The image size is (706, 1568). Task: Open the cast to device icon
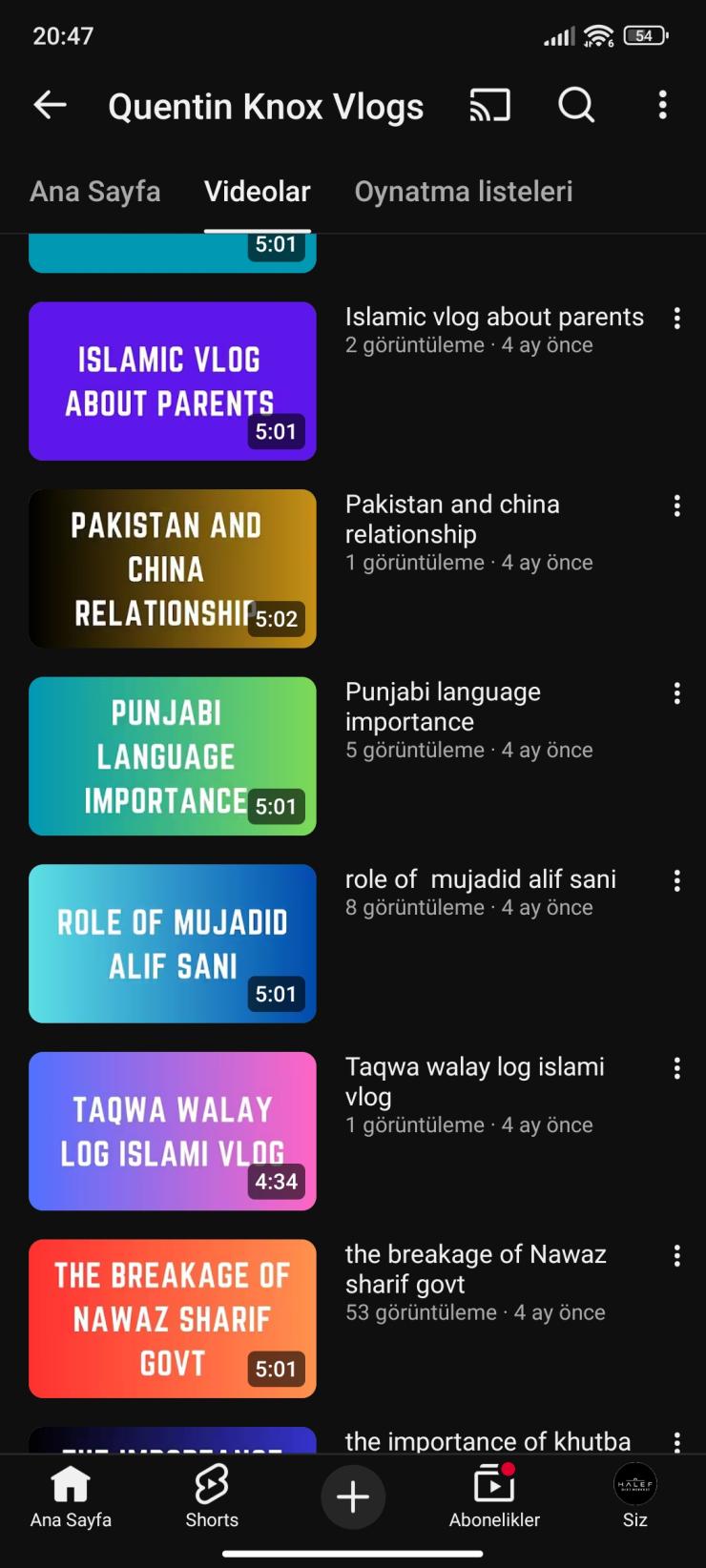tap(489, 105)
